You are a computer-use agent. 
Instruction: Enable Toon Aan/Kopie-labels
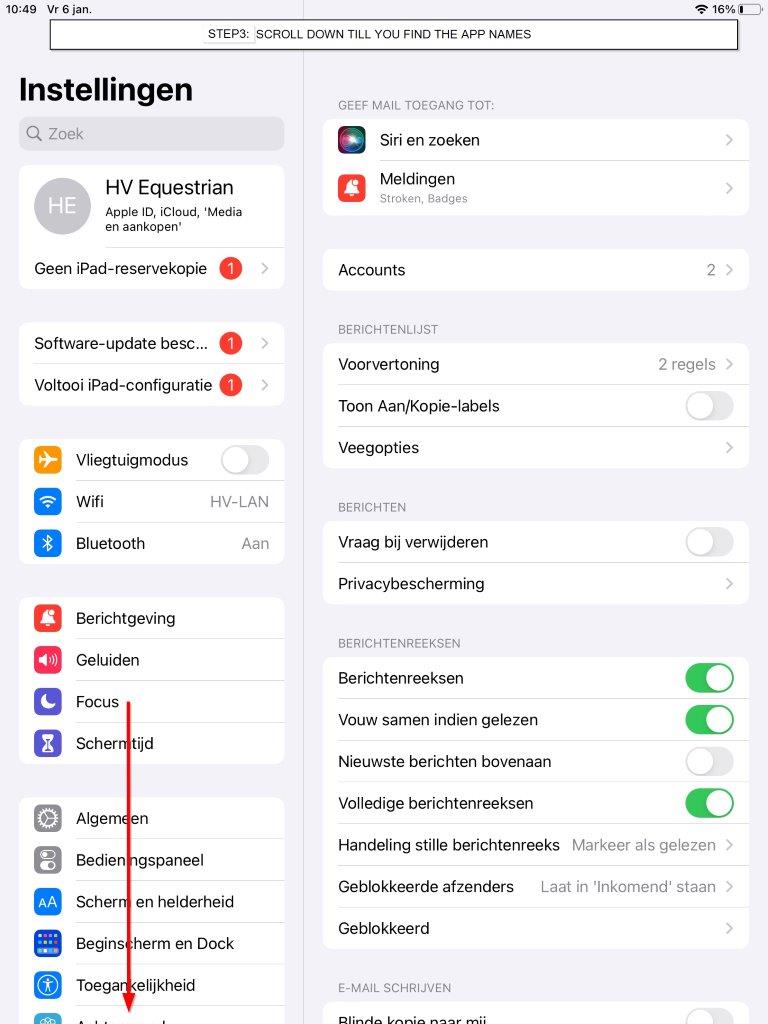pyautogui.click(x=709, y=406)
